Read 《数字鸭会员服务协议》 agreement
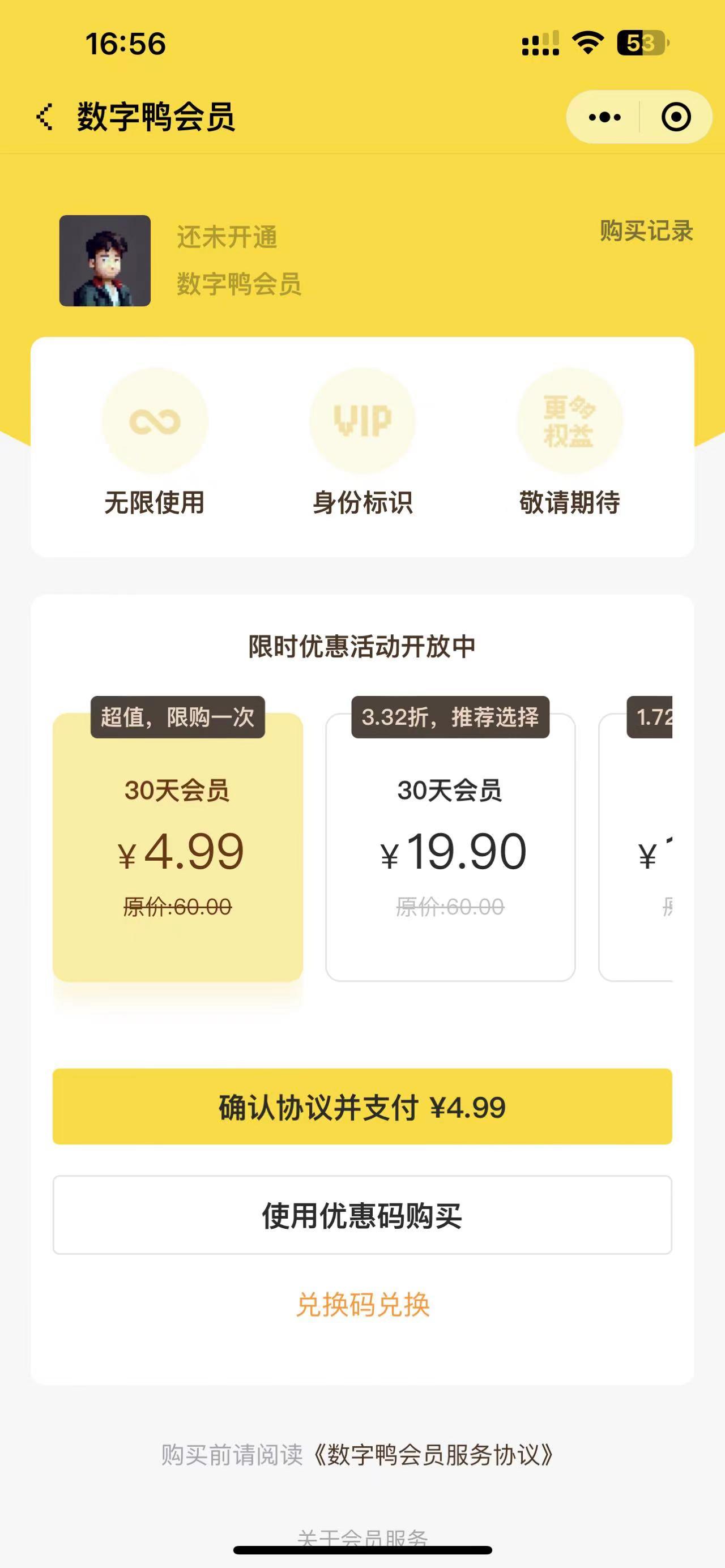The image size is (725, 1568). pos(433,1455)
